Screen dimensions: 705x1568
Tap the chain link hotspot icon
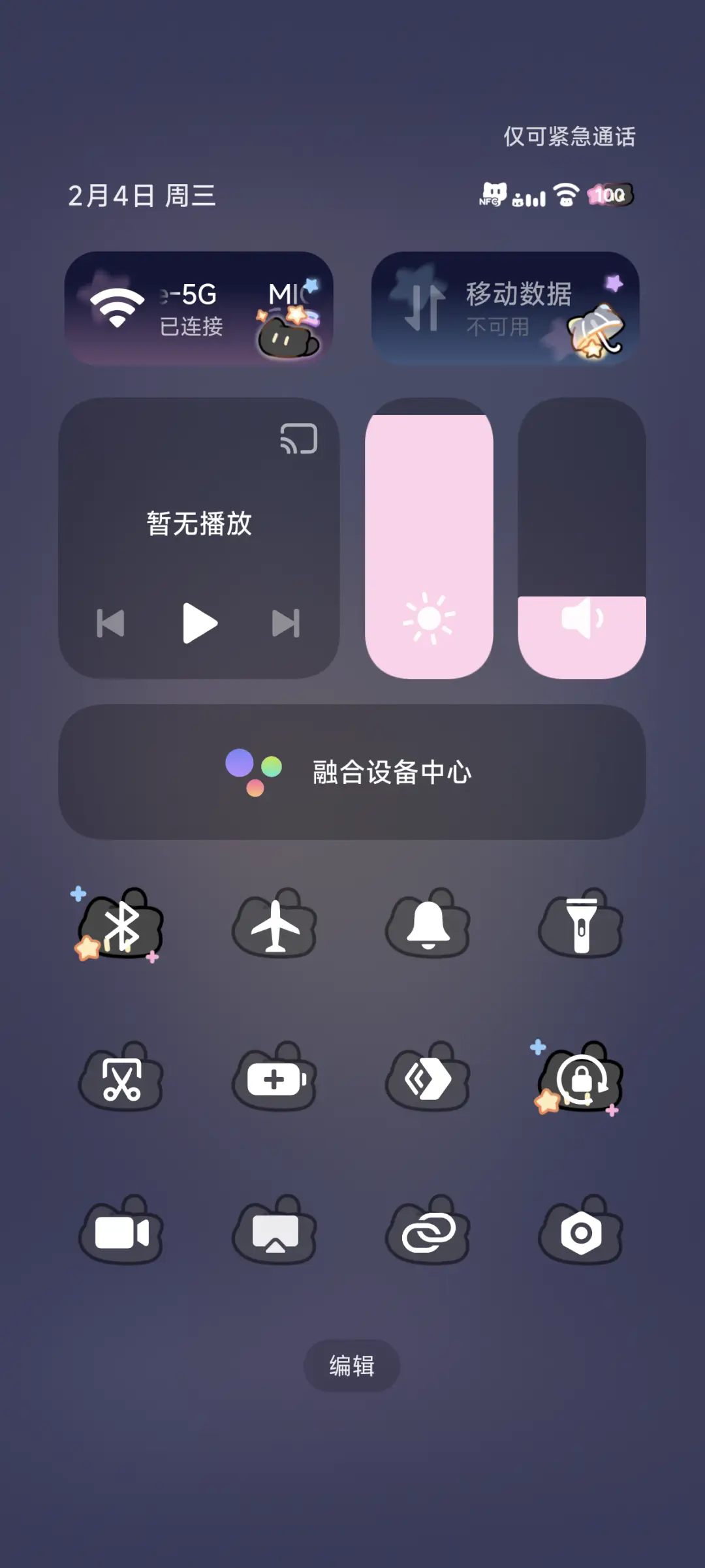click(428, 1234)
